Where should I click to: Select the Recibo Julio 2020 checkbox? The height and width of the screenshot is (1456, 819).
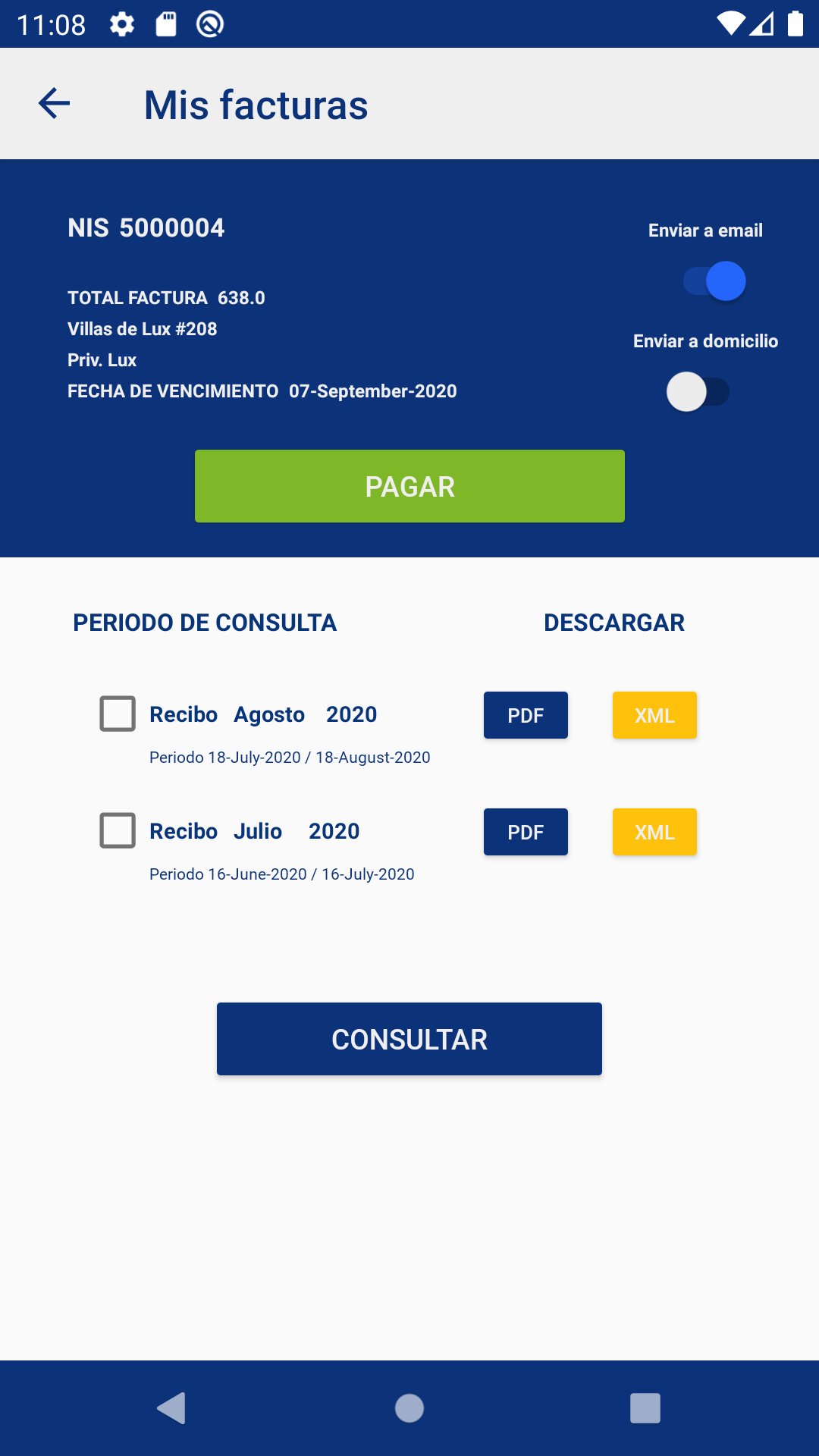pos(118,830)
